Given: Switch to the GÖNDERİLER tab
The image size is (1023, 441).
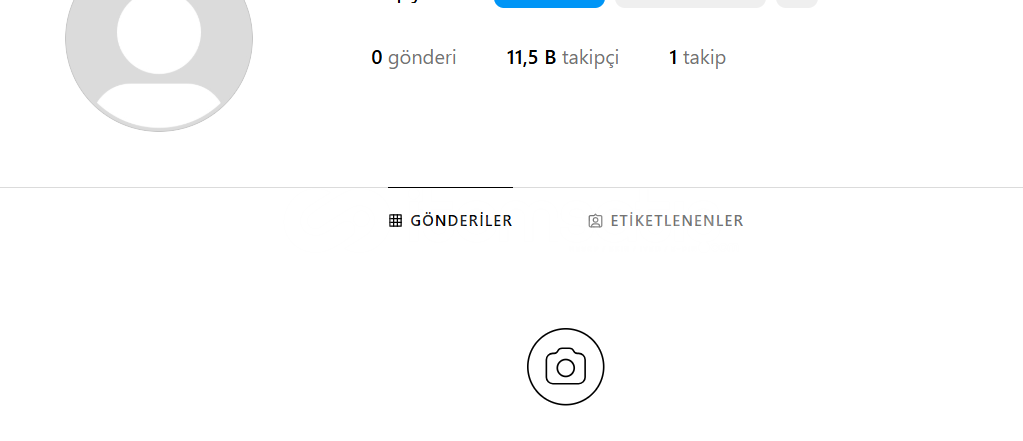Looking at the screenshot, I should (x=450, y=221).
